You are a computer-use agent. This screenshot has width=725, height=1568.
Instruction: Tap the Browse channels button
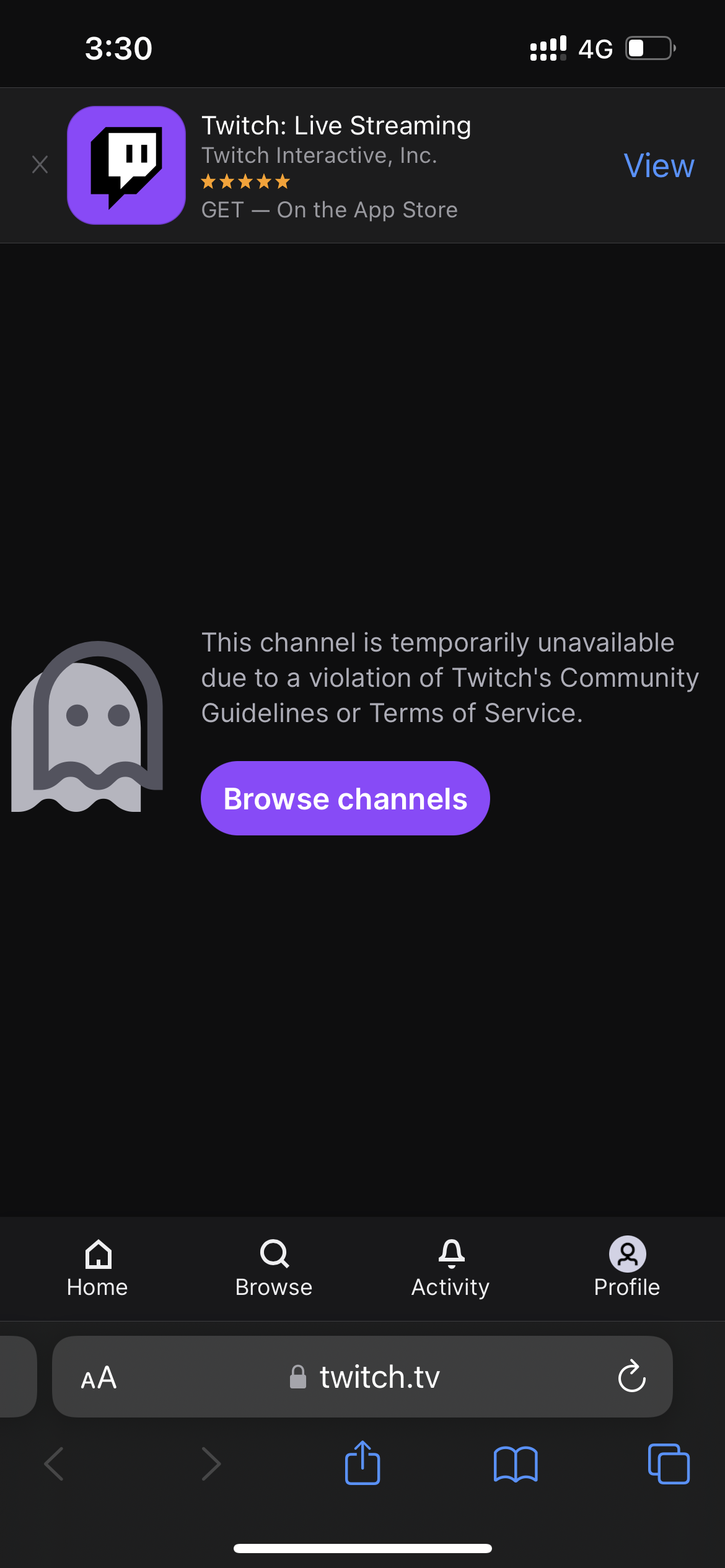tap(345, 798)
